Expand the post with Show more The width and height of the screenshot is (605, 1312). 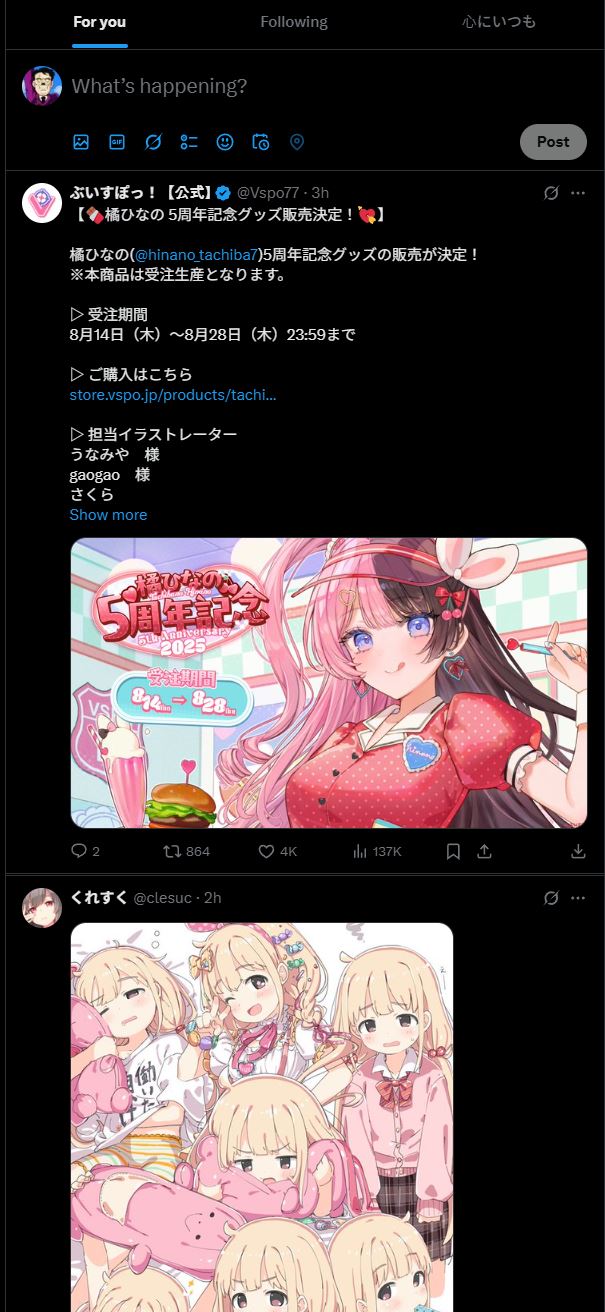tap(108, 515)
